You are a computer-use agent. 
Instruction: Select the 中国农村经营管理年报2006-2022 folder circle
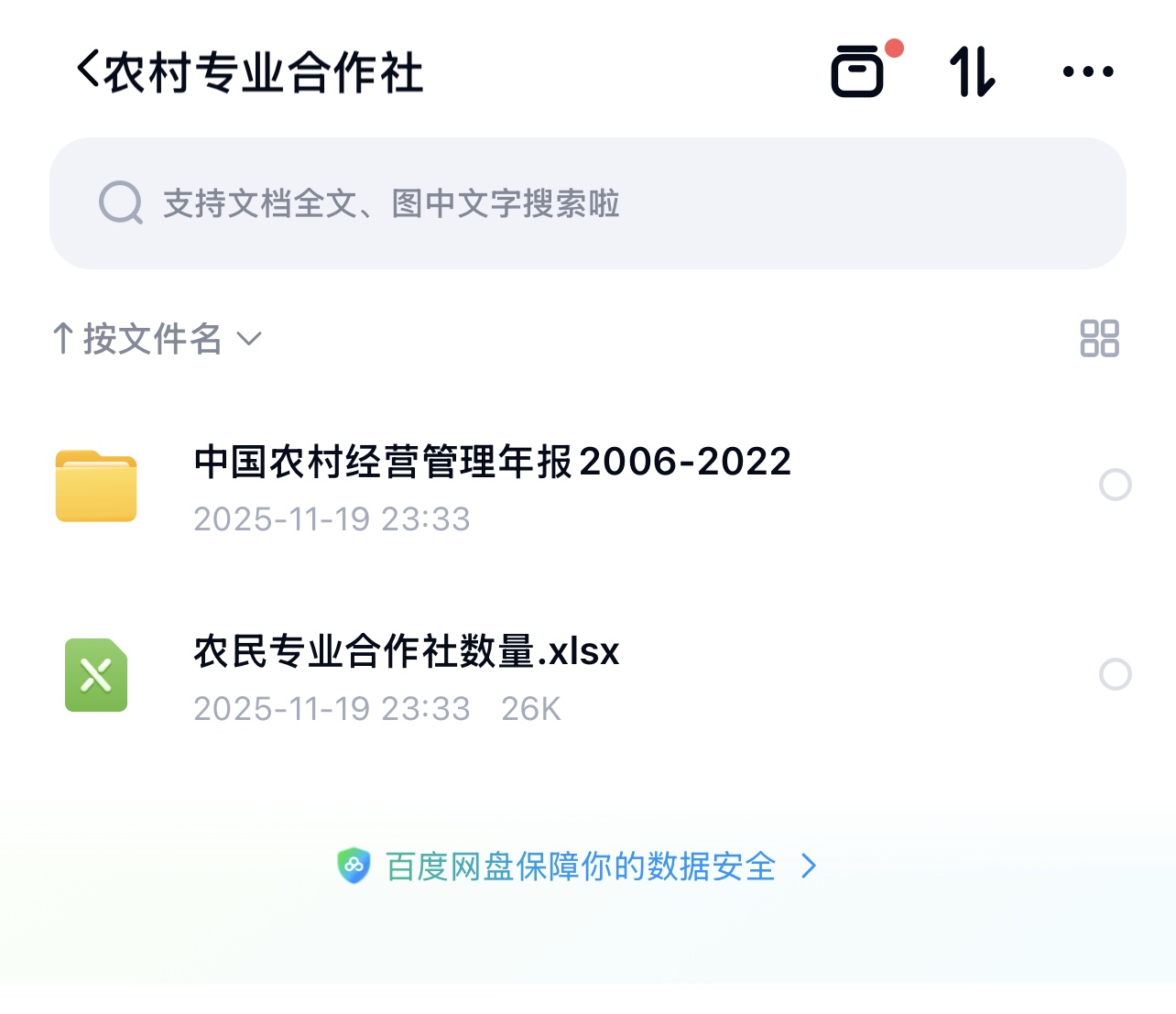1115,485
